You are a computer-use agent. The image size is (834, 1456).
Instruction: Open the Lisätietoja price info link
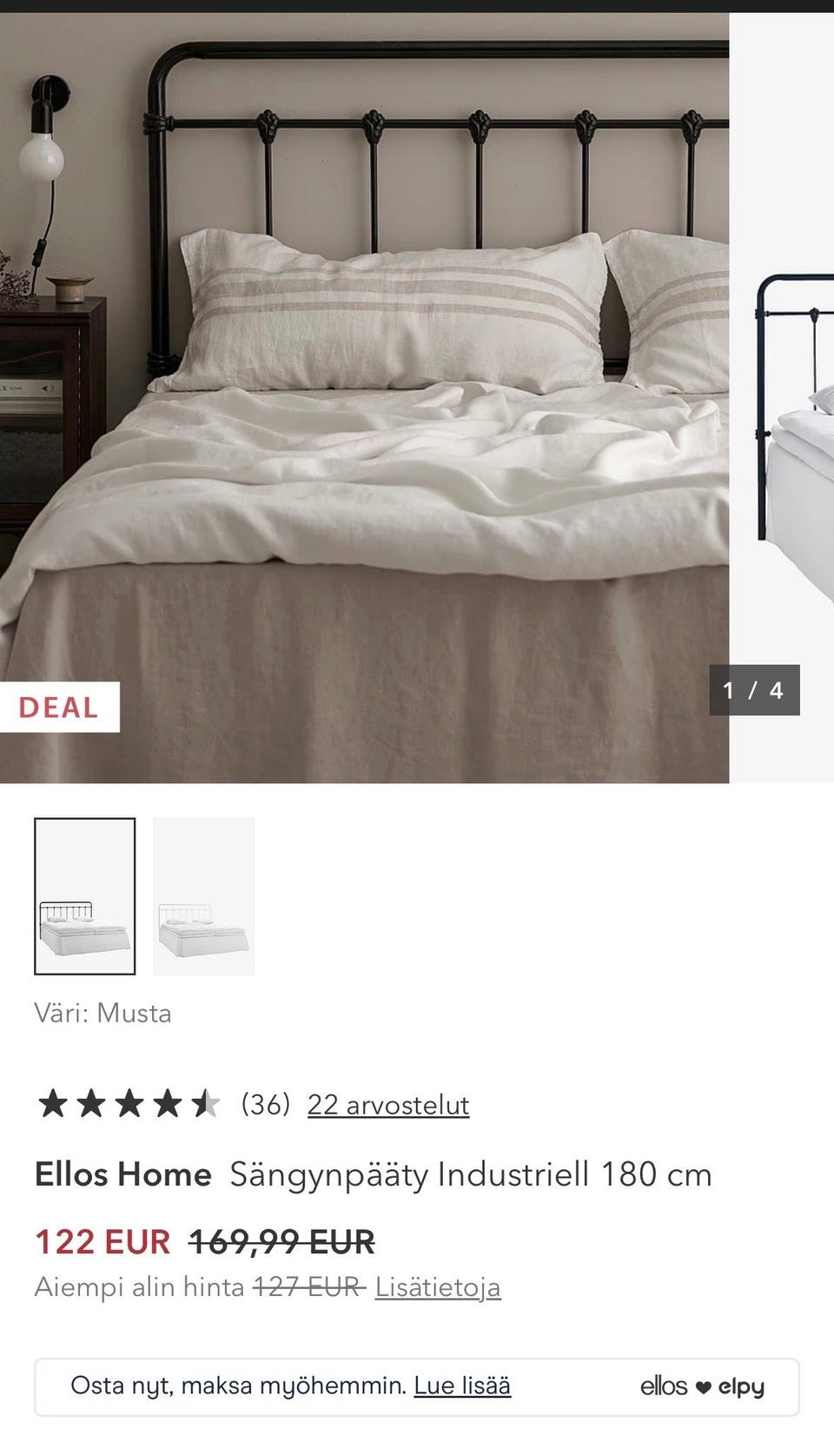438,1287
